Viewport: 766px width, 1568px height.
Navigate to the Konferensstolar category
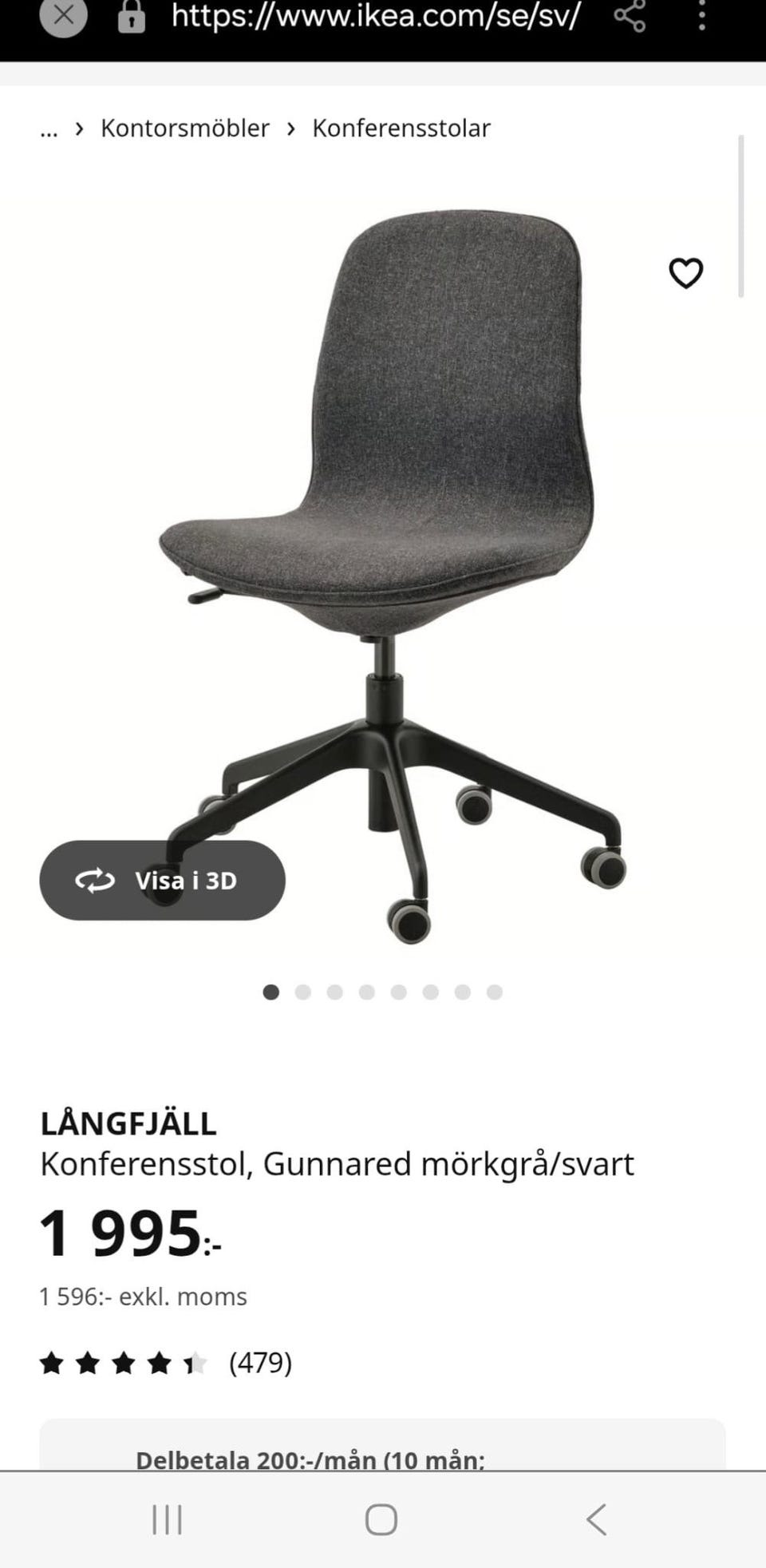pos(401,128)
